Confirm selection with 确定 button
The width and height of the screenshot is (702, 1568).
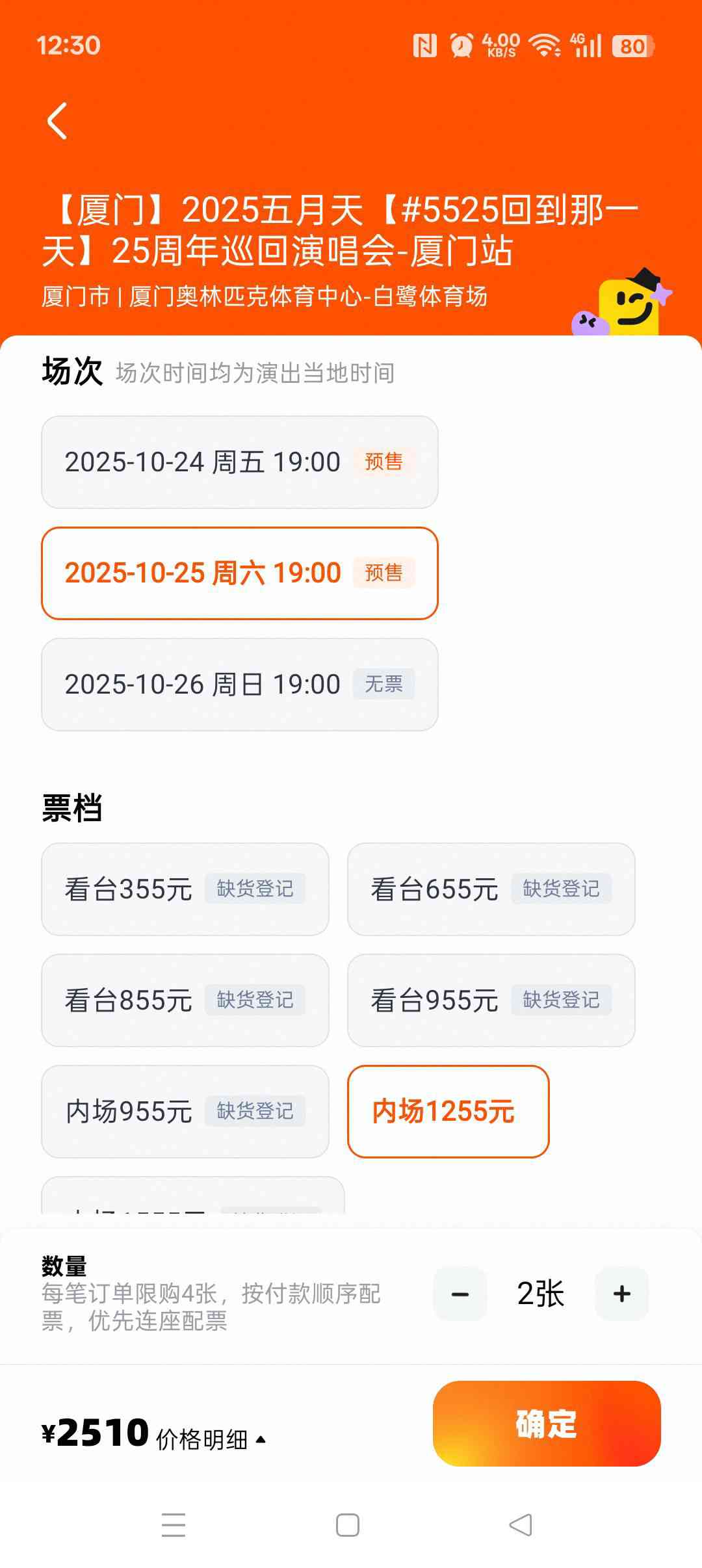click(547, 1424)
